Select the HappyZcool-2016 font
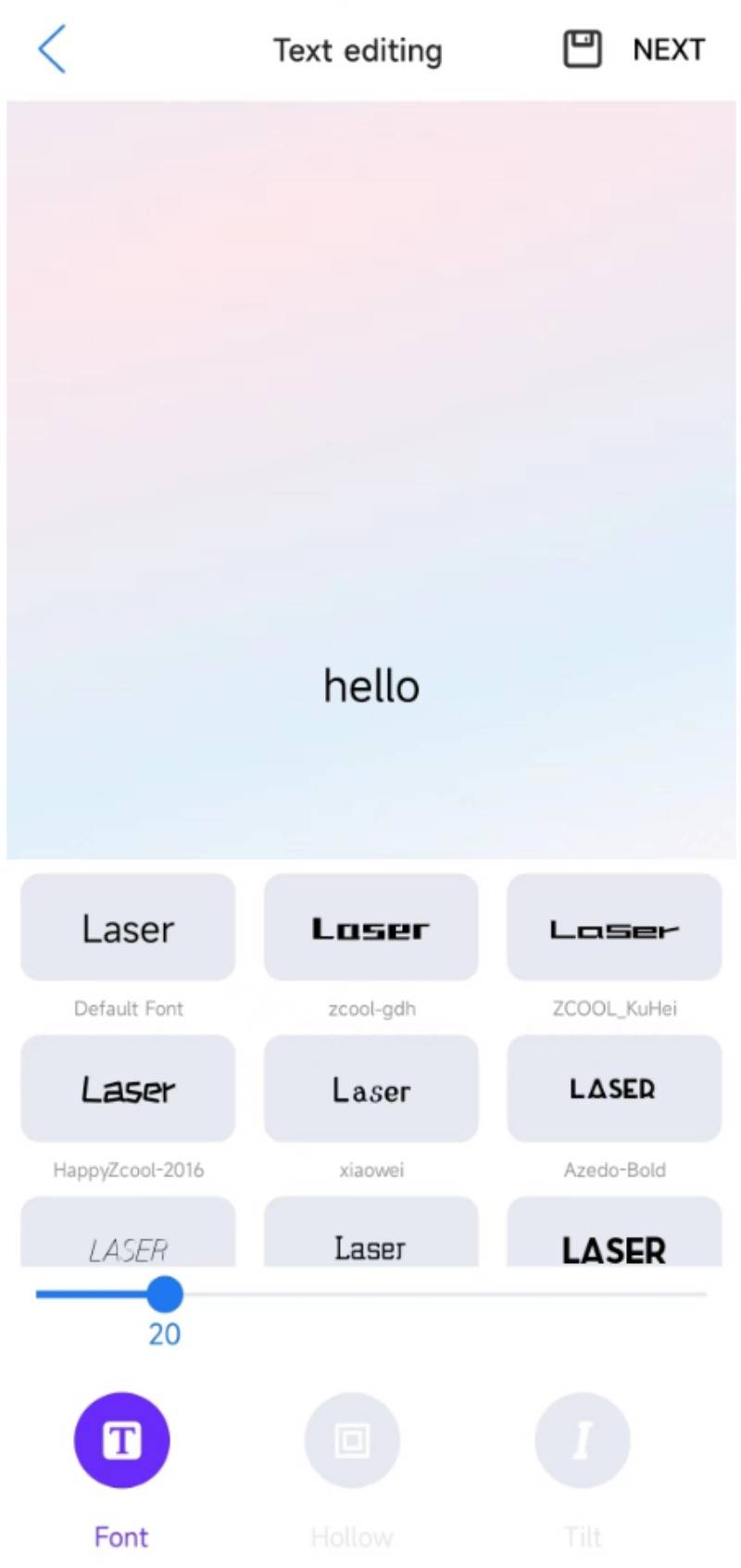This screenshot has width=741, height=1568. 128,1089
